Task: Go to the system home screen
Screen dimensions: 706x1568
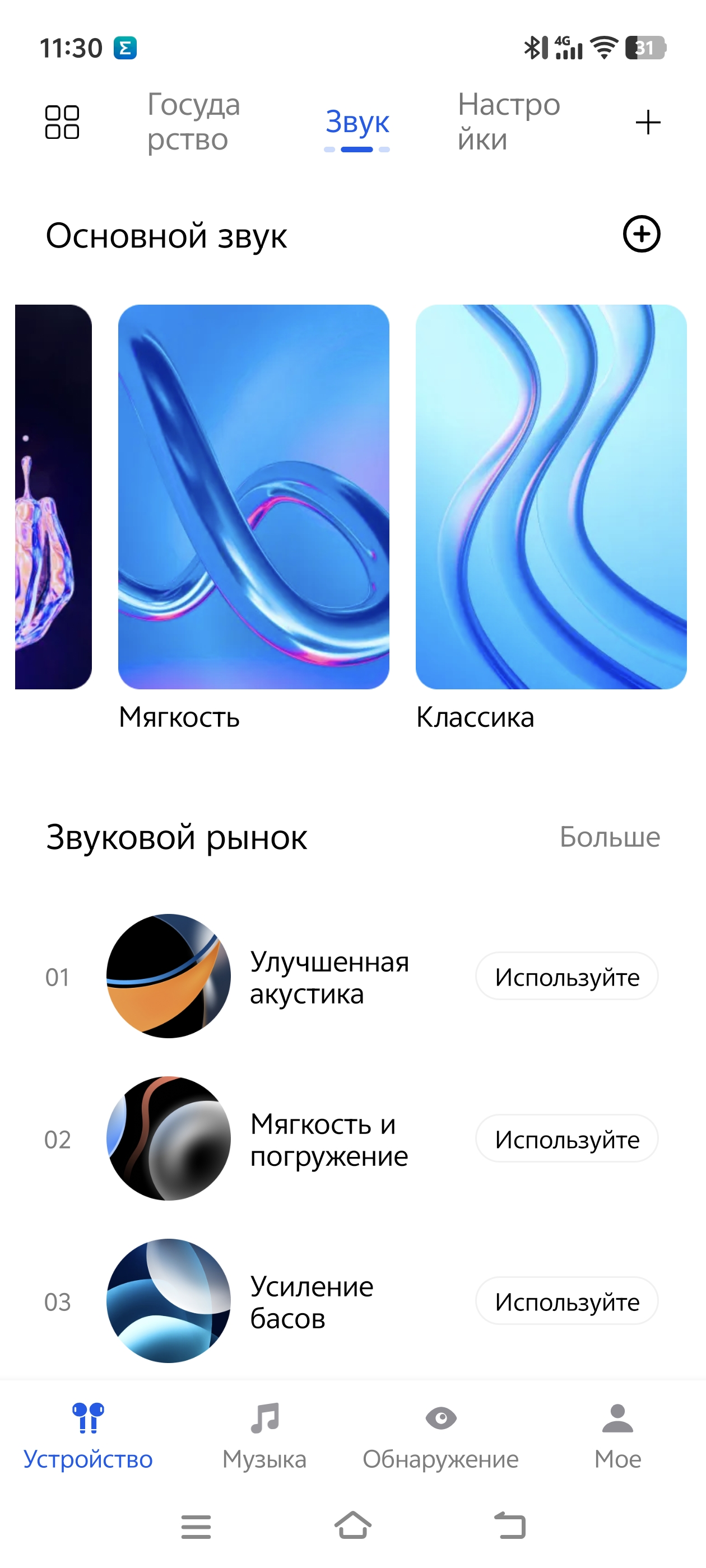Action: pos(352,1525)
